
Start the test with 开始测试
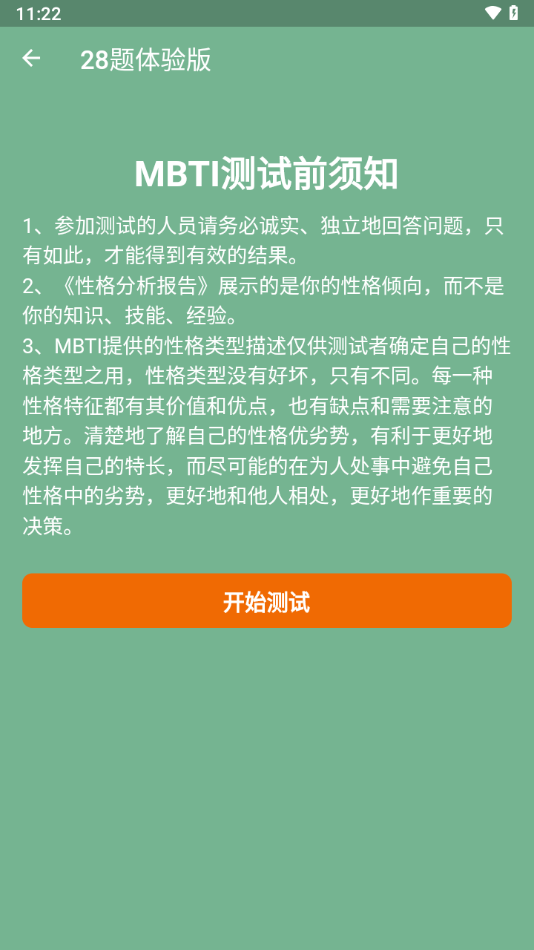point(267,600)
